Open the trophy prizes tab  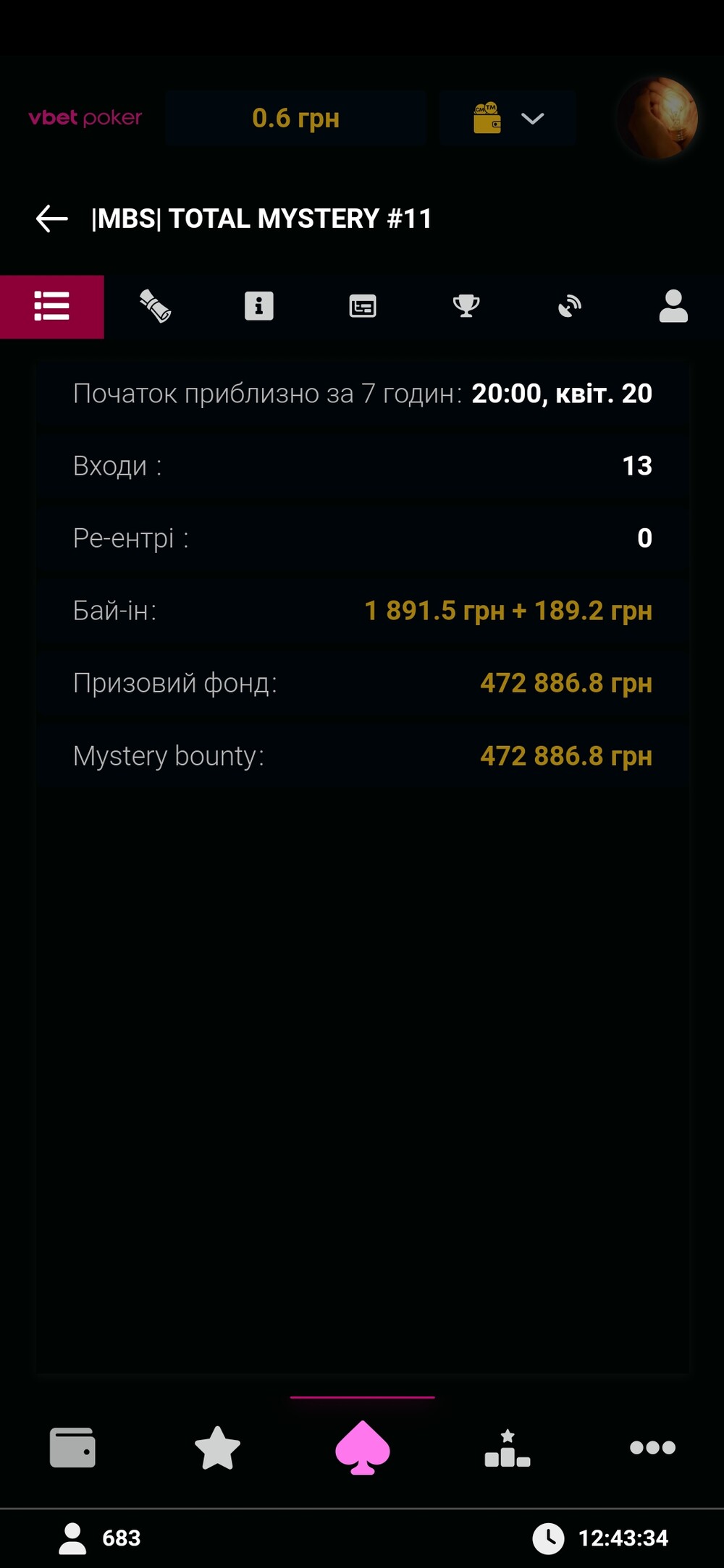point(466,307)
